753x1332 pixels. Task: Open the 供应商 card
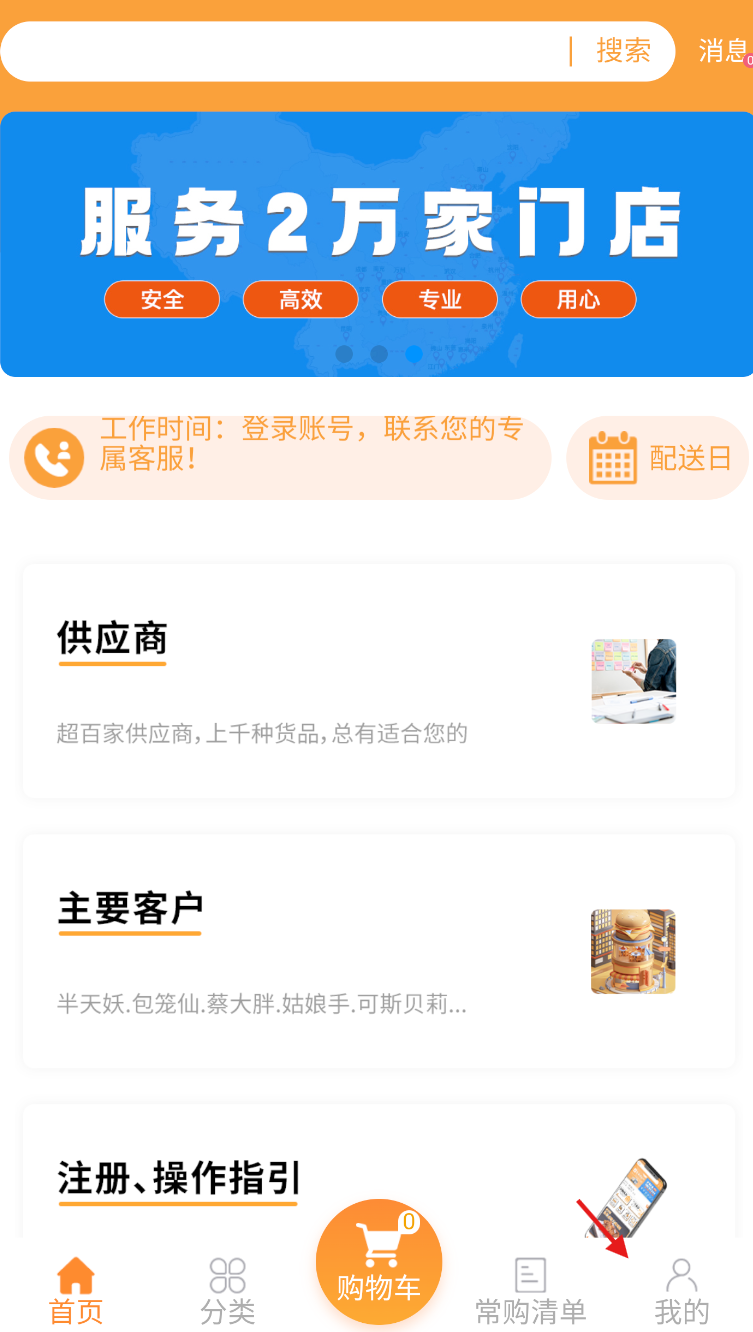(x=378, y=681)
